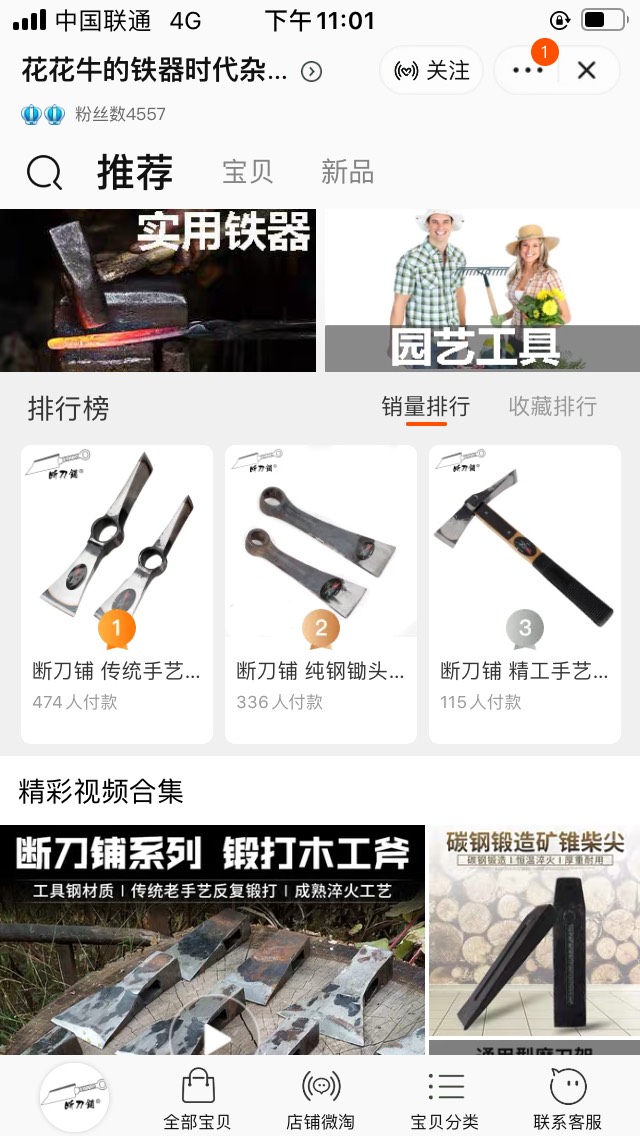640x1136 pixels.
Task: Tap the search magnifier icon
Action: 44,173
